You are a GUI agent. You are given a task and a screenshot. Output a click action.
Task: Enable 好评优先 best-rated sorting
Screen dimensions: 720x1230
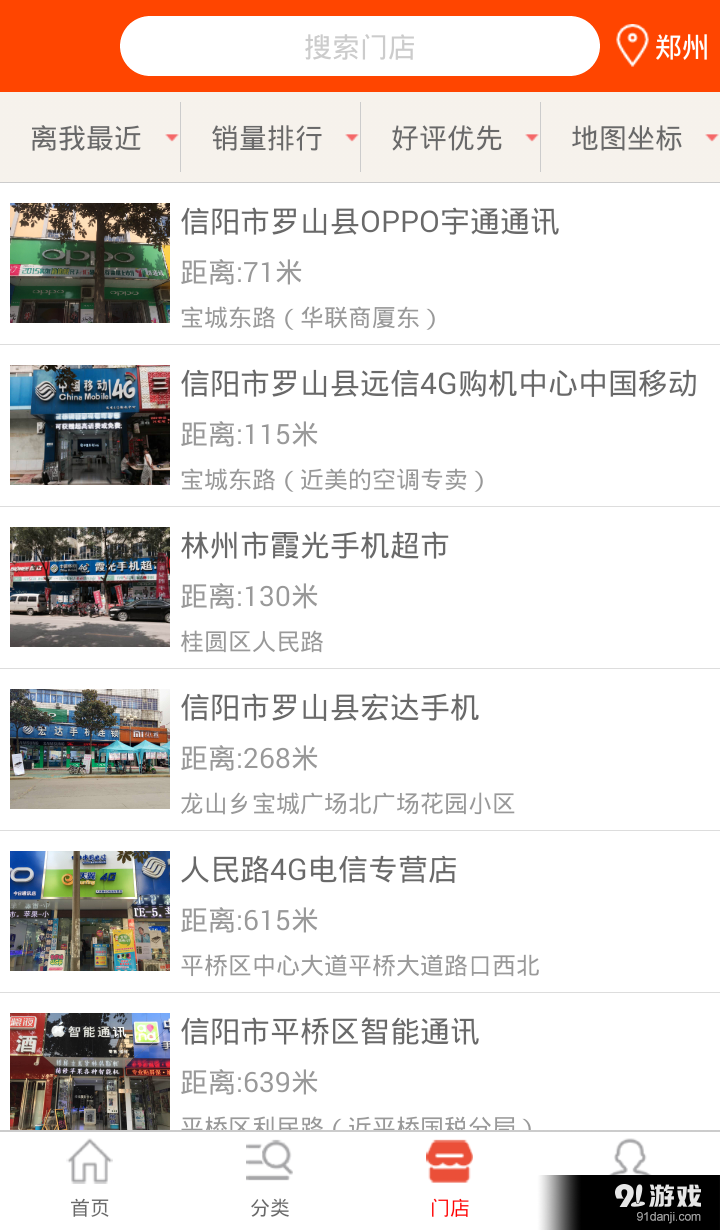(444, 137)
